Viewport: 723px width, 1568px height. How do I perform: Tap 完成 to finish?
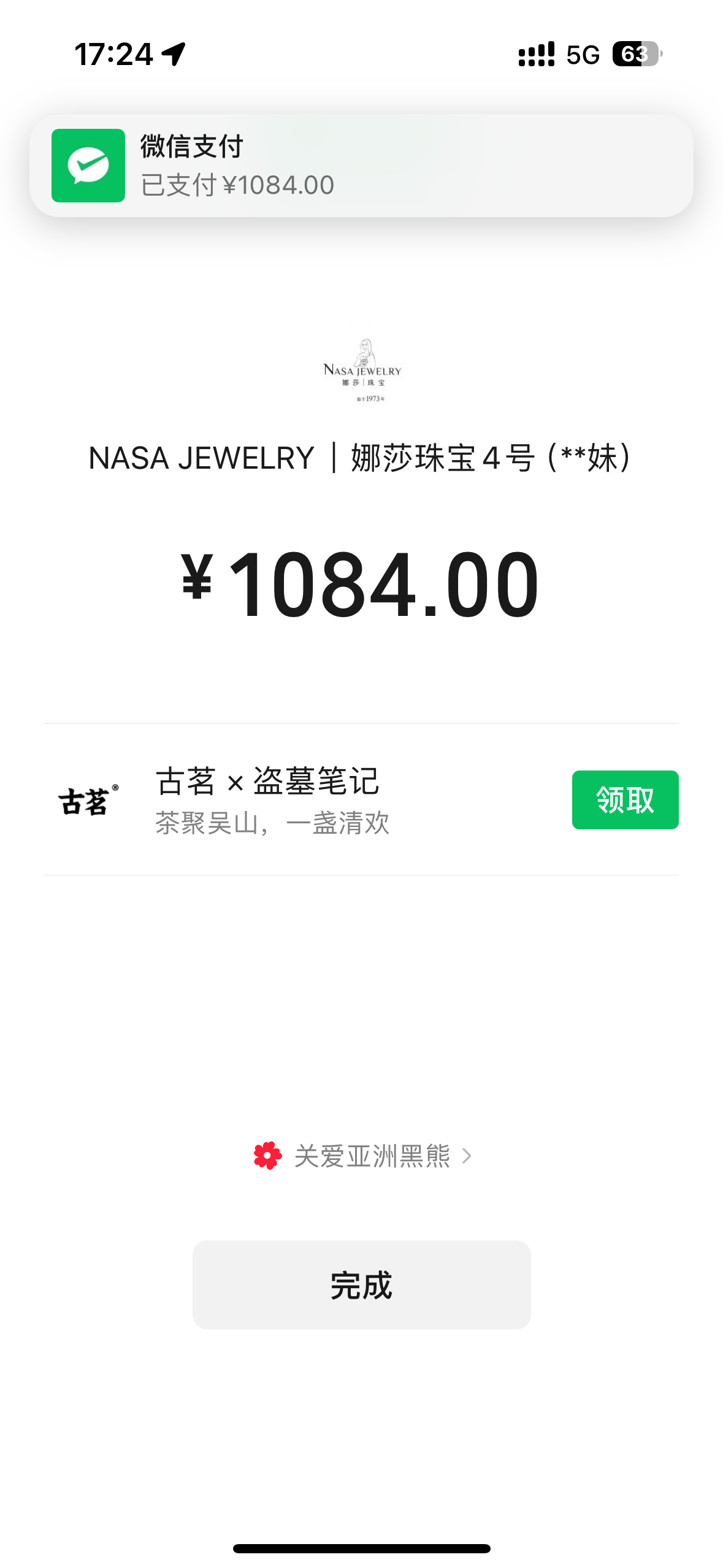[x=361, y=1285]
